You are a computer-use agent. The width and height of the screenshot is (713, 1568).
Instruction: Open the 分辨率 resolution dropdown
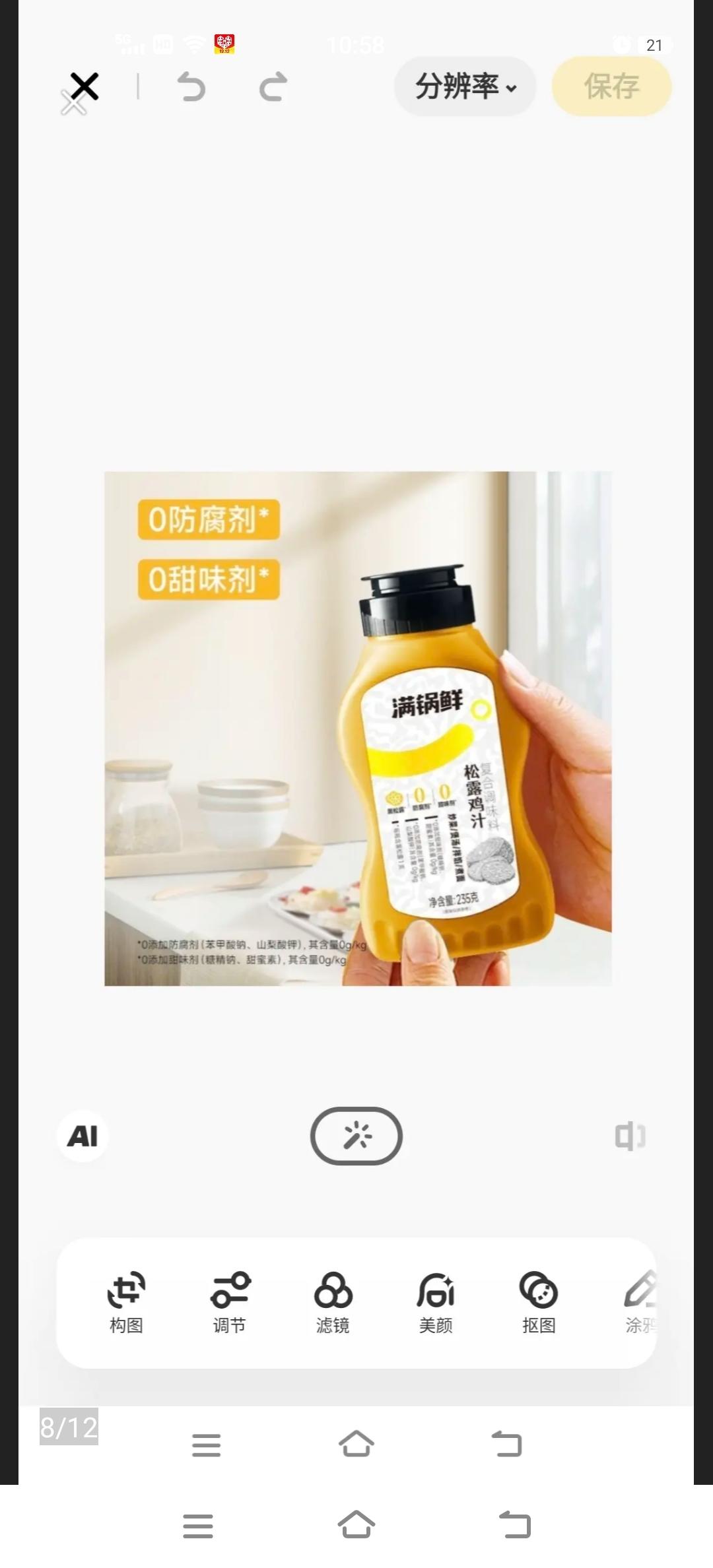pos(464,86)
